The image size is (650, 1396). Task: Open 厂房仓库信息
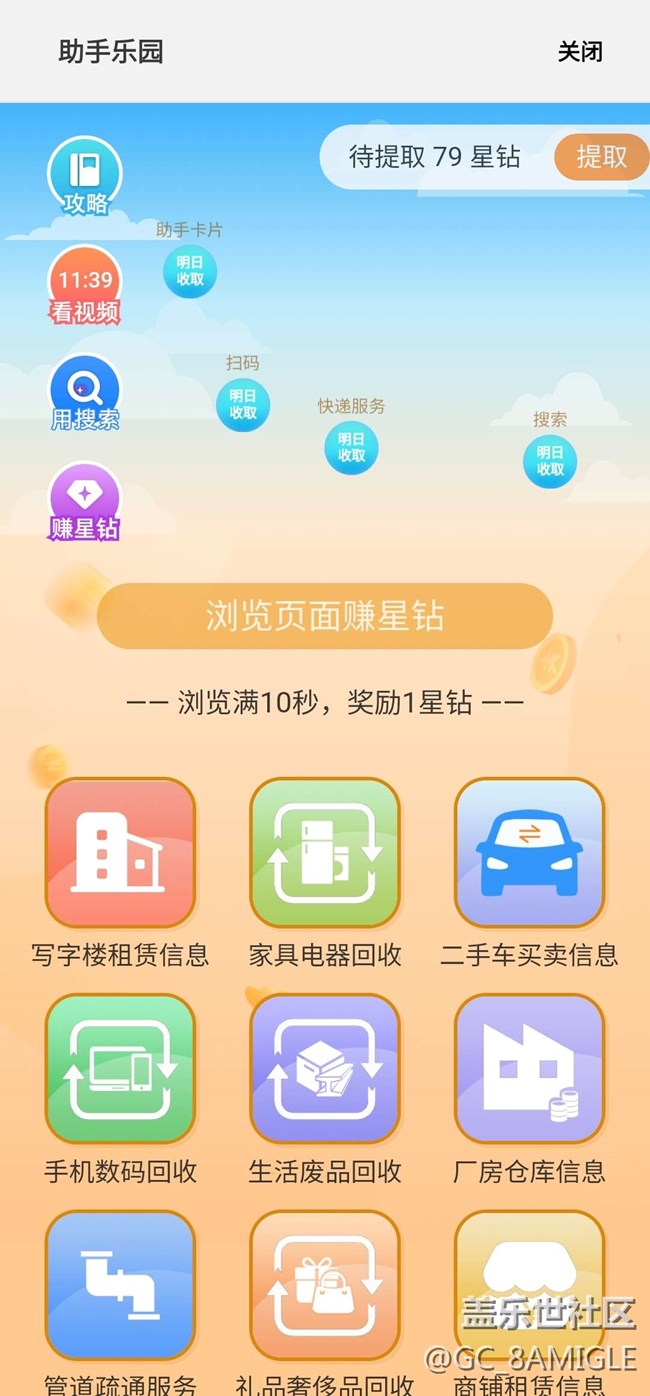point(529,1069)
